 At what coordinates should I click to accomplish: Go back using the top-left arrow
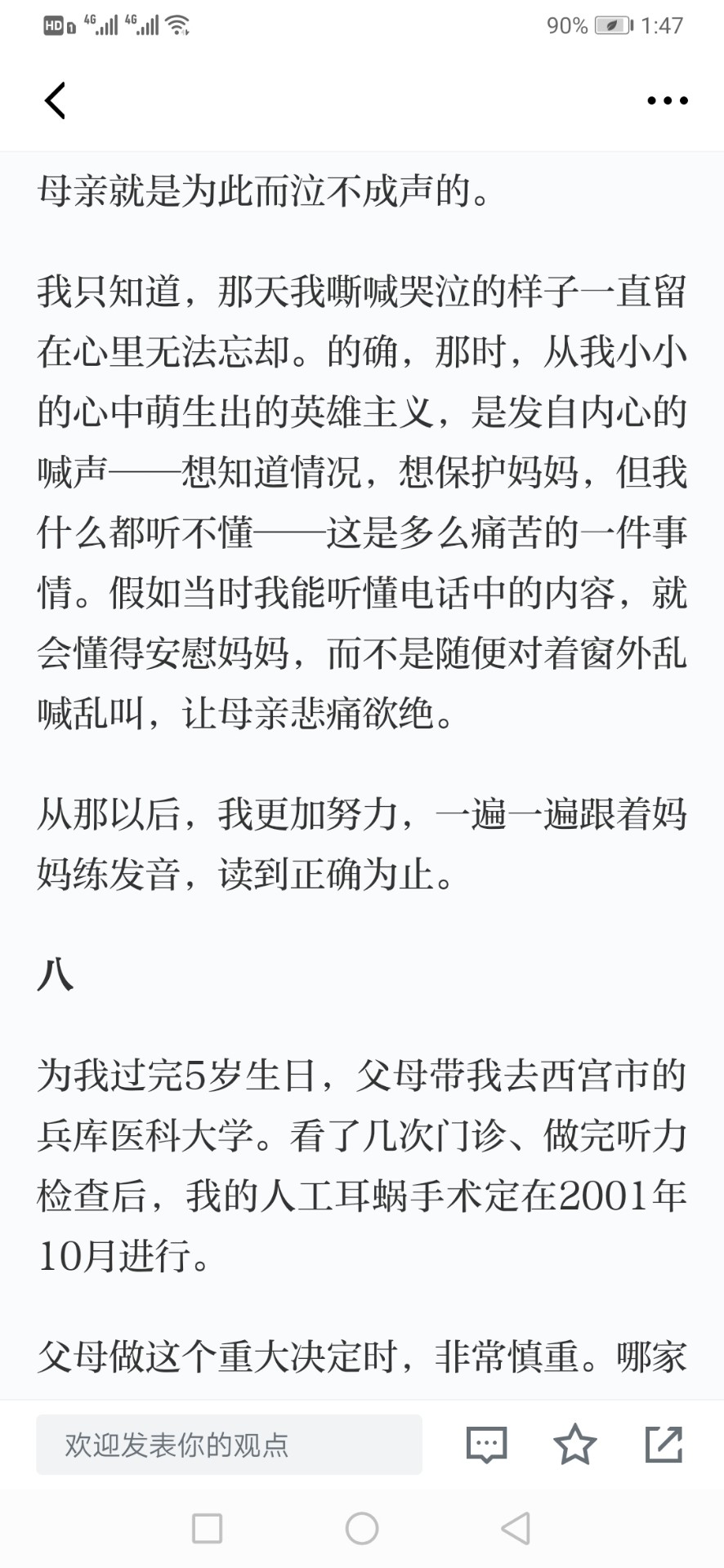pos(55,100)
